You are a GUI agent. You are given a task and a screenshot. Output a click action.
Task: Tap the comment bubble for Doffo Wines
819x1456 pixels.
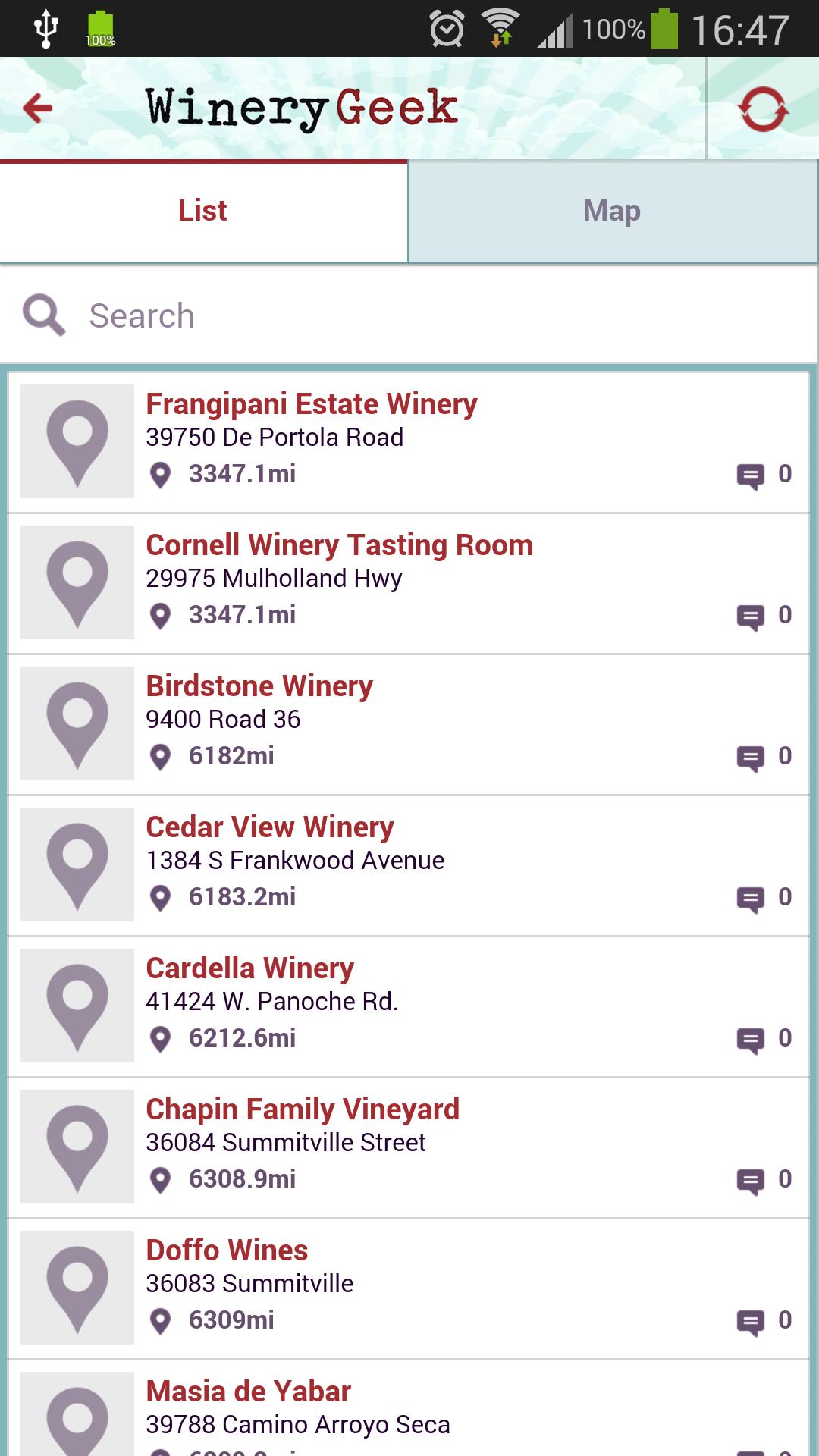[751, 1319]
